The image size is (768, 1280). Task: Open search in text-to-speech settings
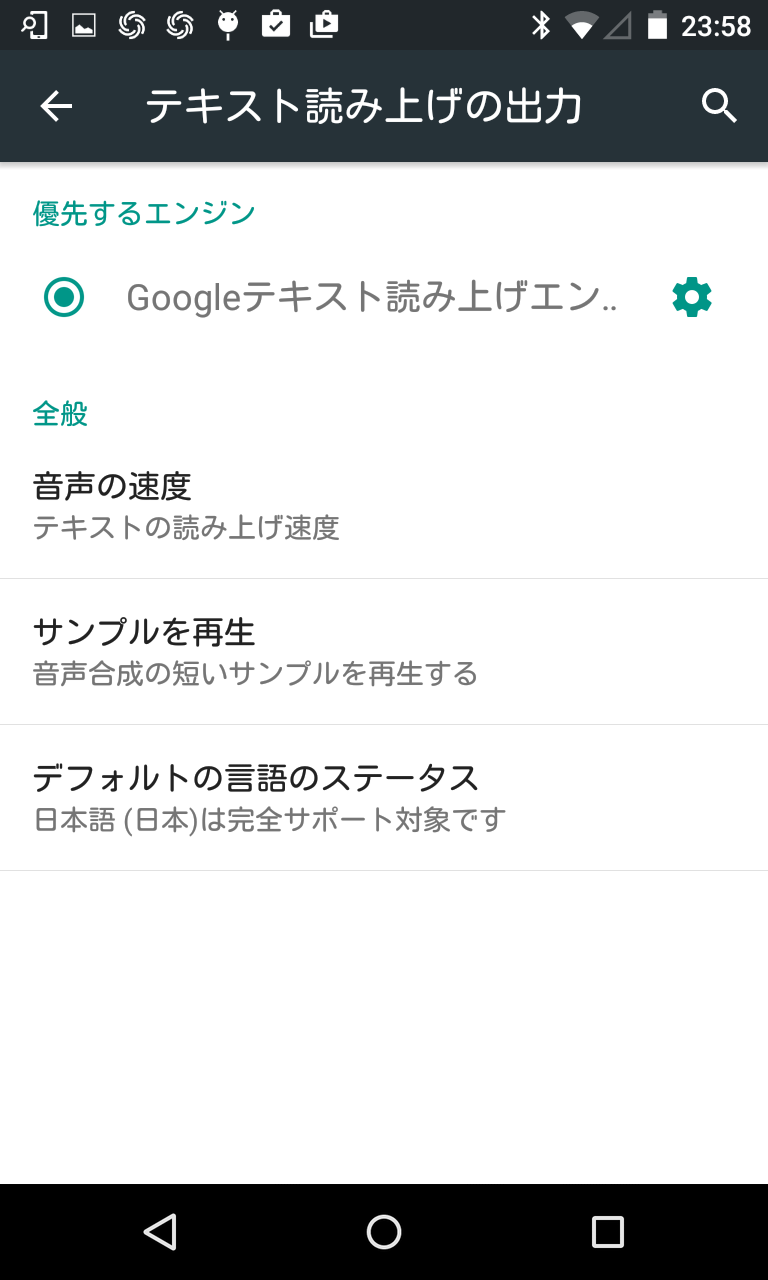coord(719,105)
